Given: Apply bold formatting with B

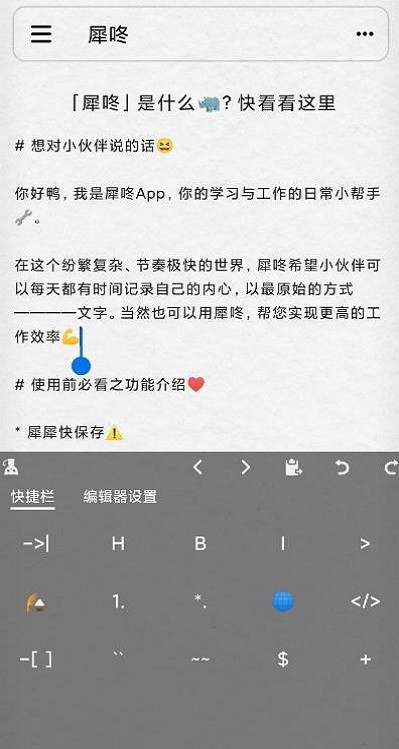Looking at the screenshot, I should (200, 544).
